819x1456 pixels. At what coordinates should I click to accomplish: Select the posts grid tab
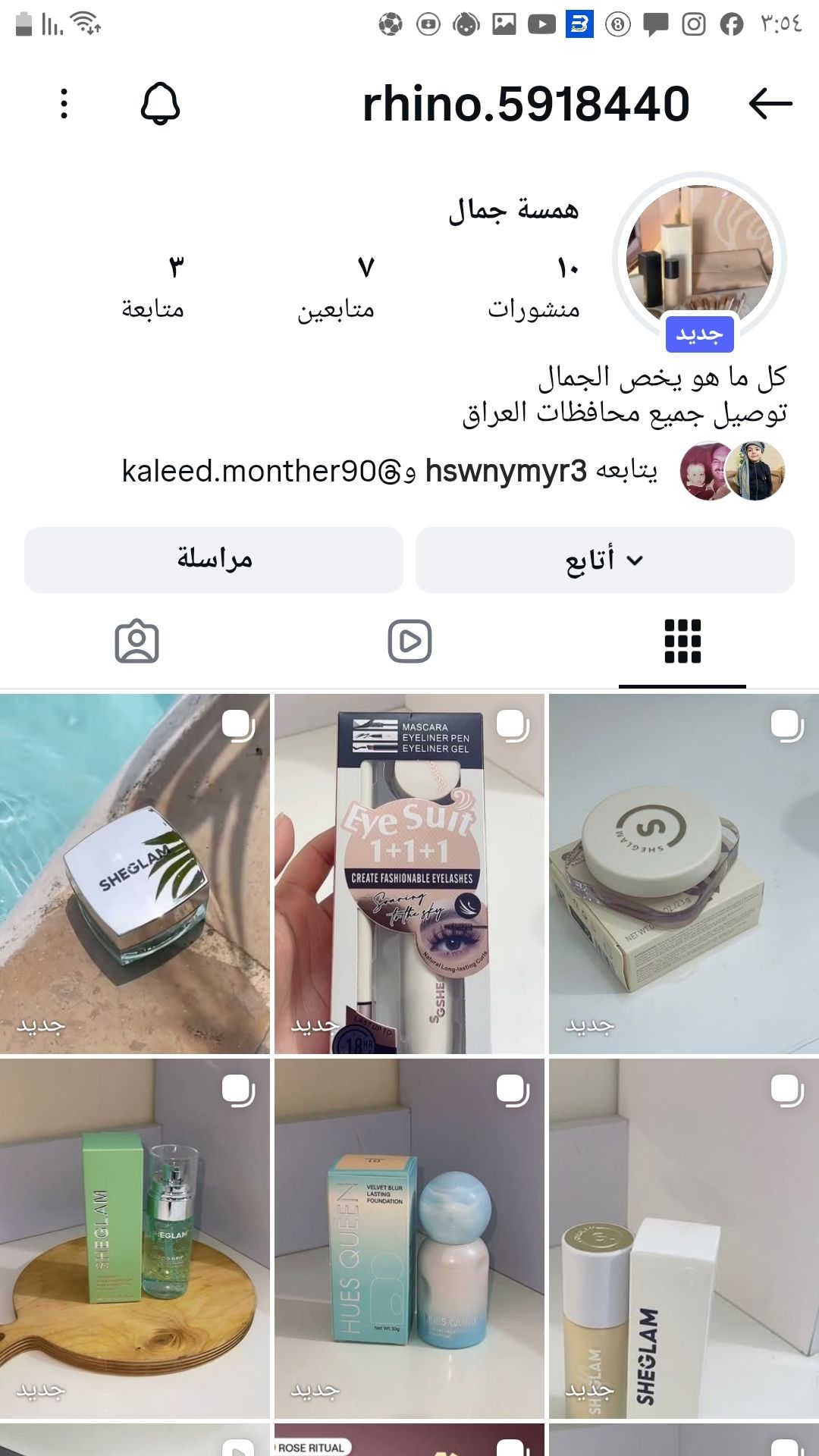point(682,642)
